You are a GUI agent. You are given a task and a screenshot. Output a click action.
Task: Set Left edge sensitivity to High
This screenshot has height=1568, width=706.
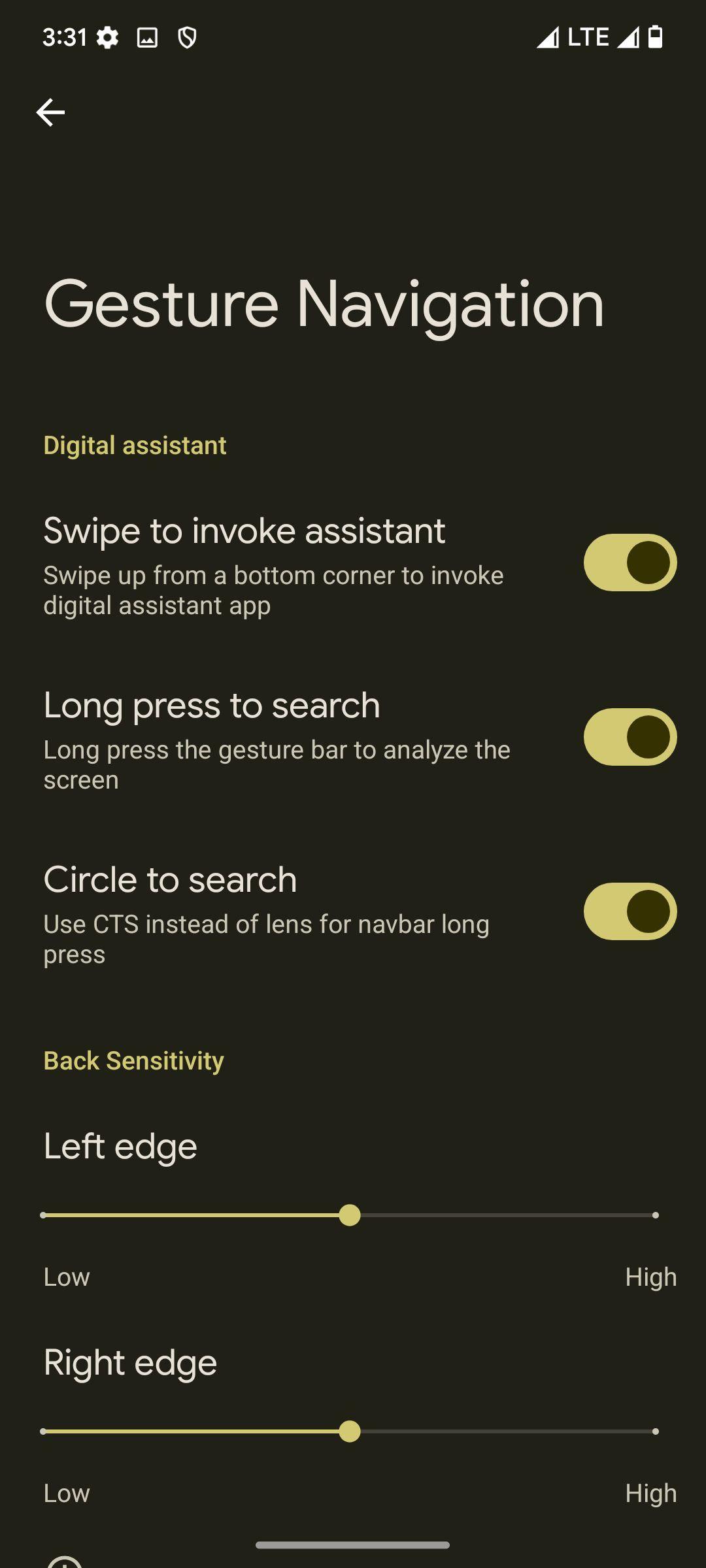[x=655, y=1215]
